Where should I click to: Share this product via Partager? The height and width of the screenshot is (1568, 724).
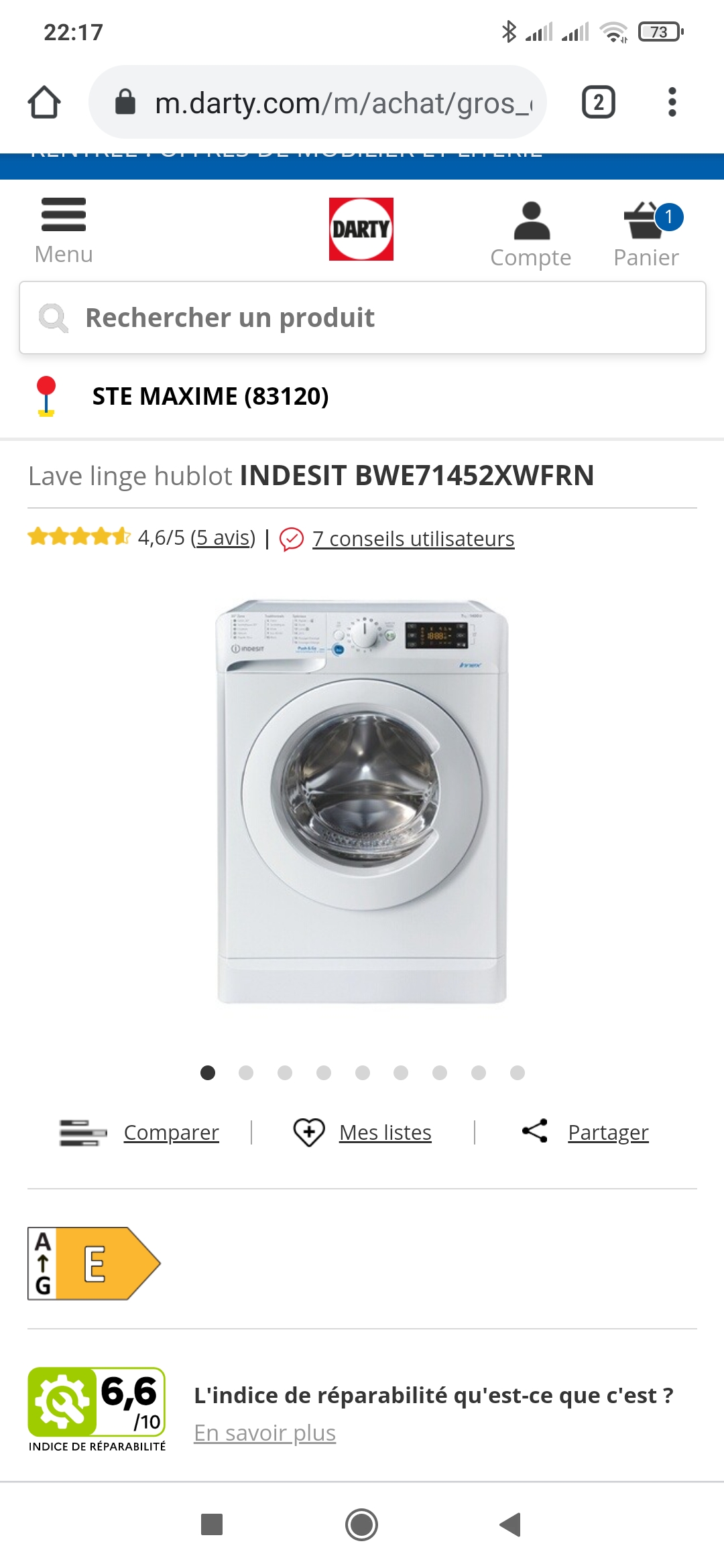(x=607, y=1132)
